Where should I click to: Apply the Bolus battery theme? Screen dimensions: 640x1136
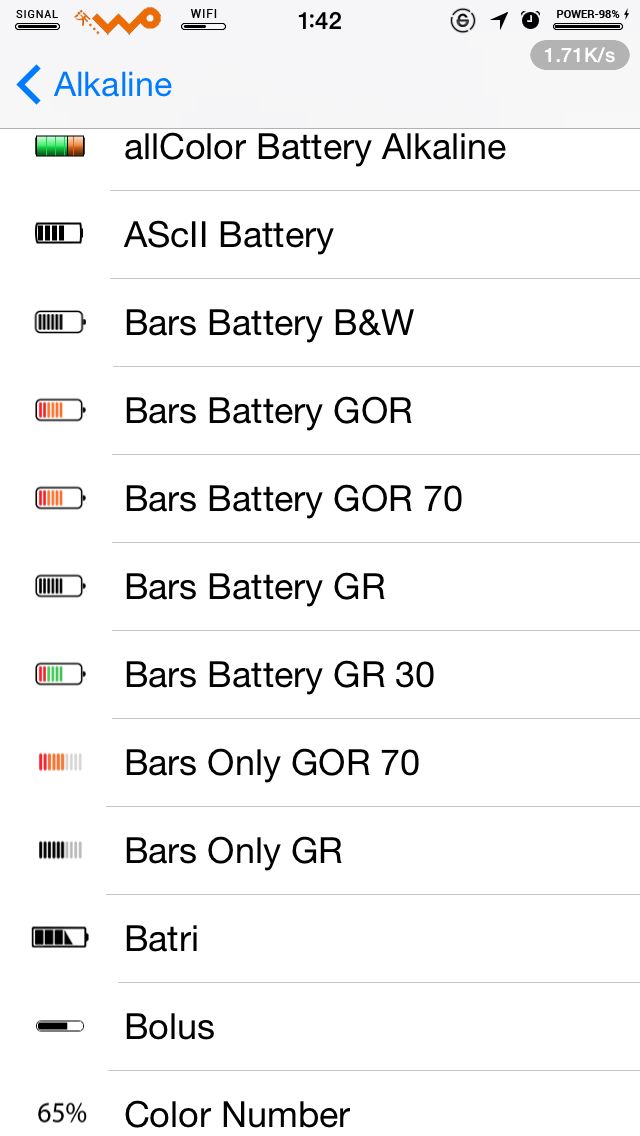[x=320, y=1027]
